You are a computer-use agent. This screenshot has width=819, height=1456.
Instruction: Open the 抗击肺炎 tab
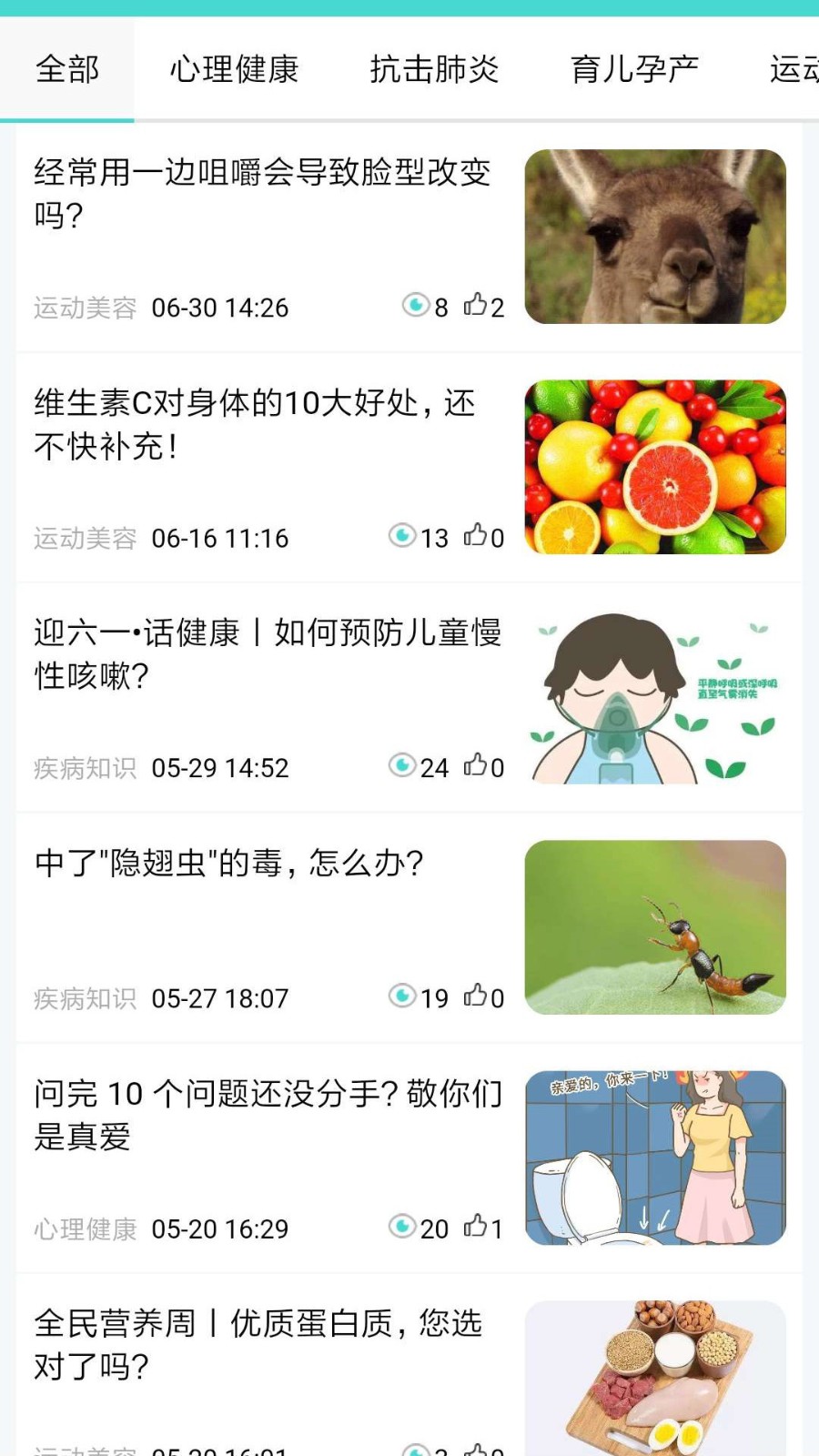(434, 69)
